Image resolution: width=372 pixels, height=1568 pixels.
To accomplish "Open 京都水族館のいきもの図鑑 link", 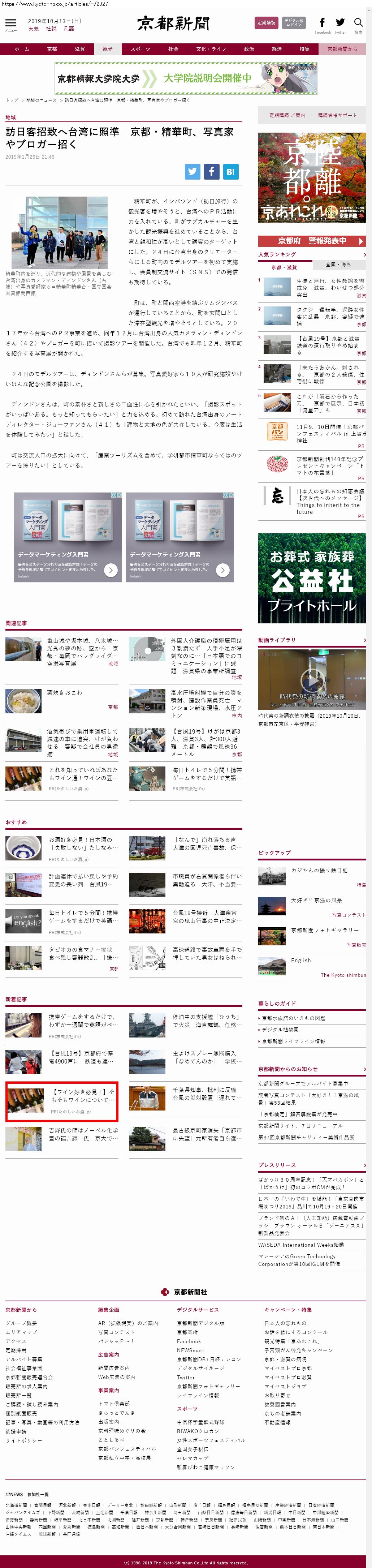I will [x=294, y=1018].
